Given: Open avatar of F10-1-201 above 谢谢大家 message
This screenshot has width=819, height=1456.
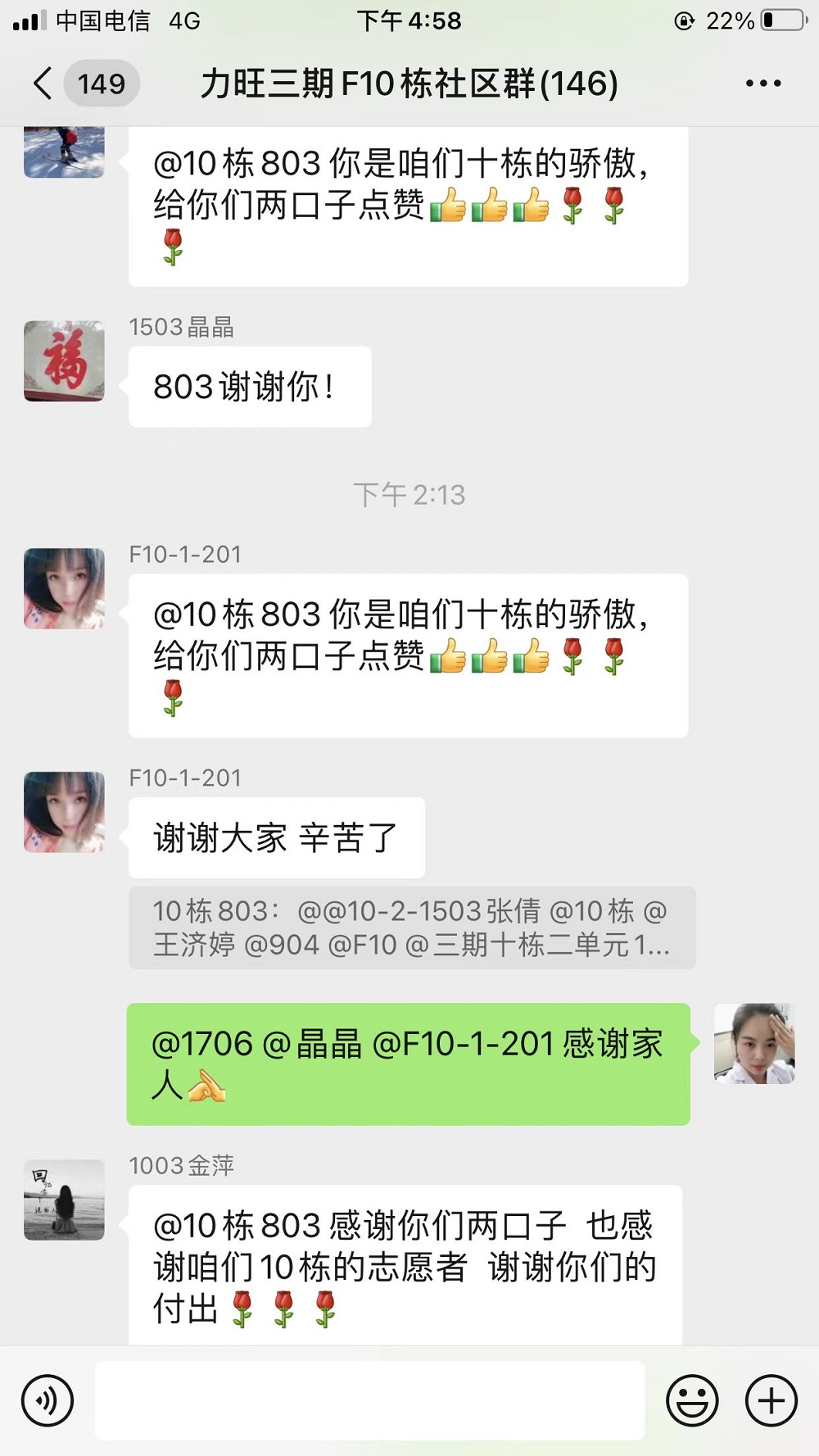Looking at the screenshot, I should [64, 812].
